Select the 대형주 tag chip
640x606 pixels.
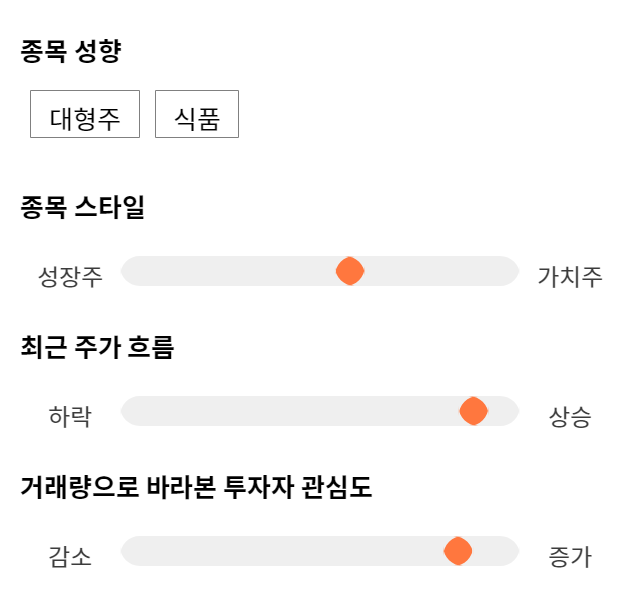tap(85, 114)
